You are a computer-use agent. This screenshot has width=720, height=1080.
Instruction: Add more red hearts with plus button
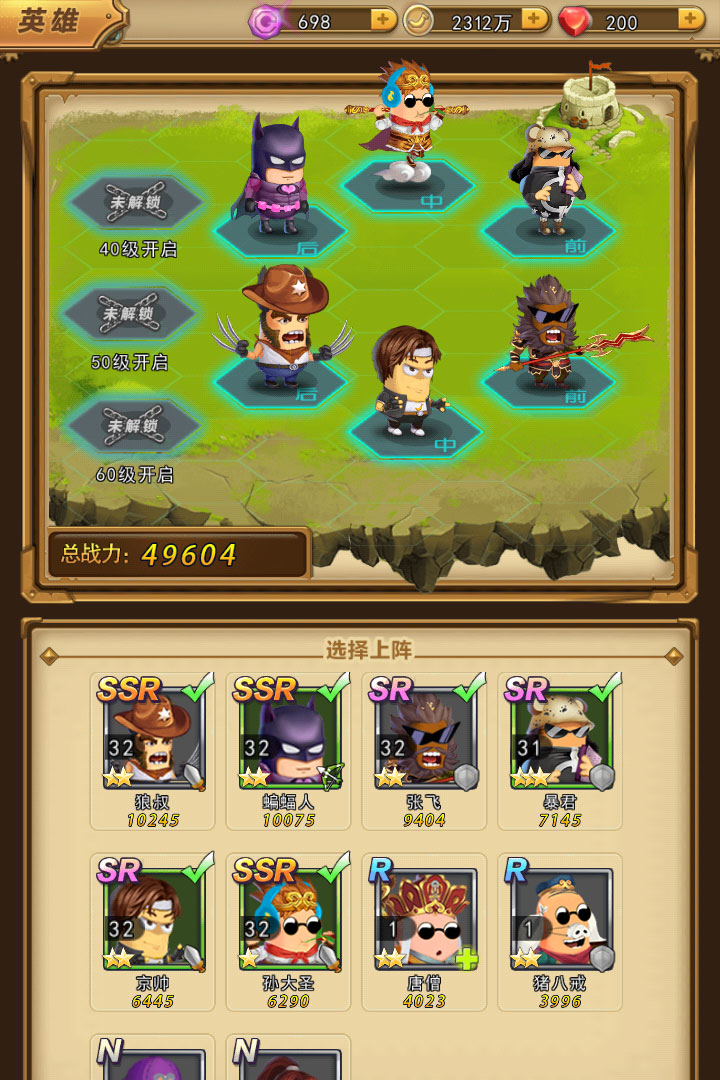[x=691, y=19]
